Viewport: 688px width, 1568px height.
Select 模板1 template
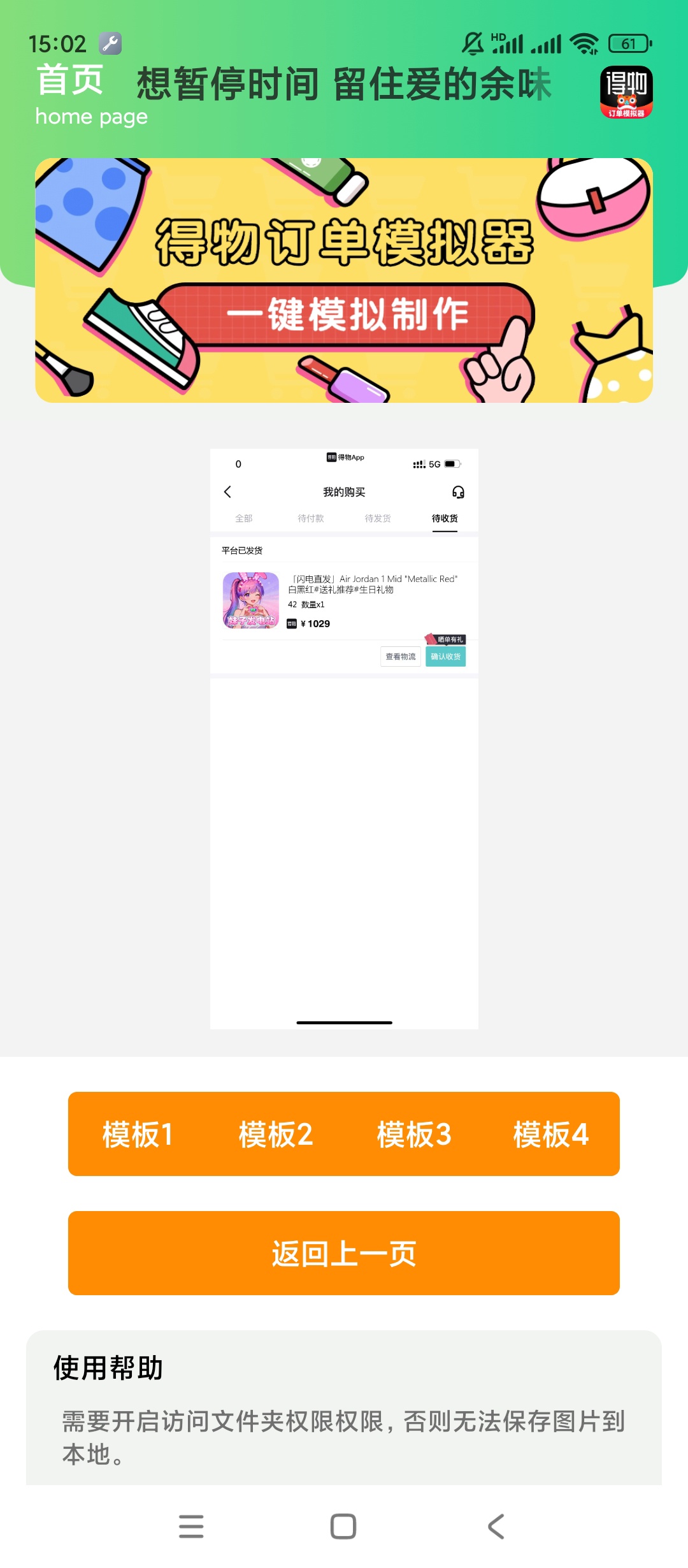click(138, 1134)
